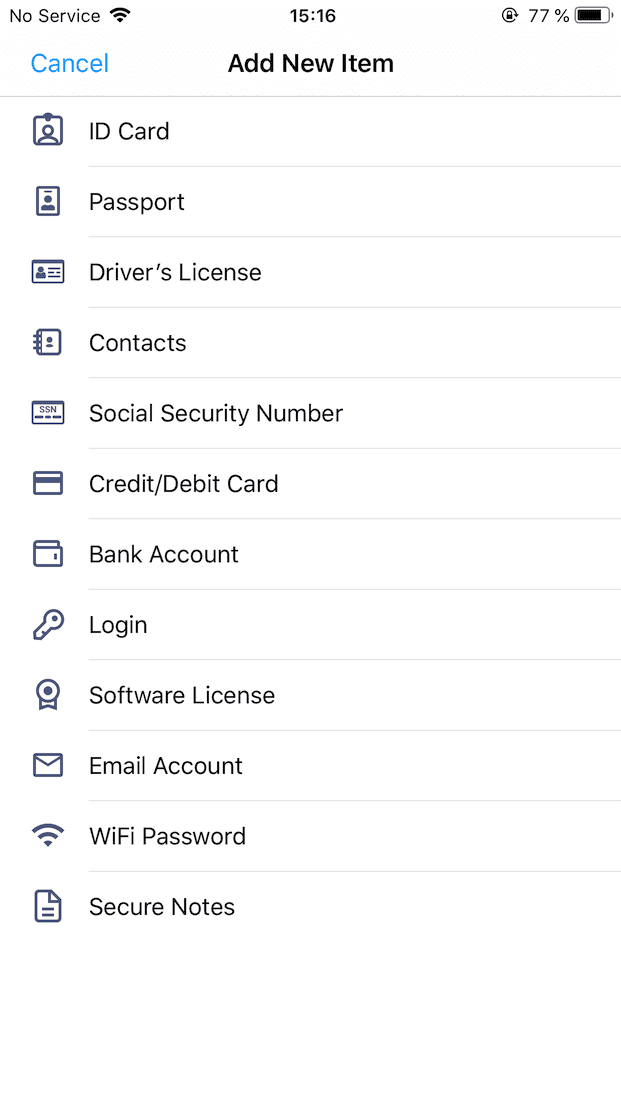Cancel adding a new item
This screenshot has height=1104, width=621.
pyautogui.click(x=69, y=64)
